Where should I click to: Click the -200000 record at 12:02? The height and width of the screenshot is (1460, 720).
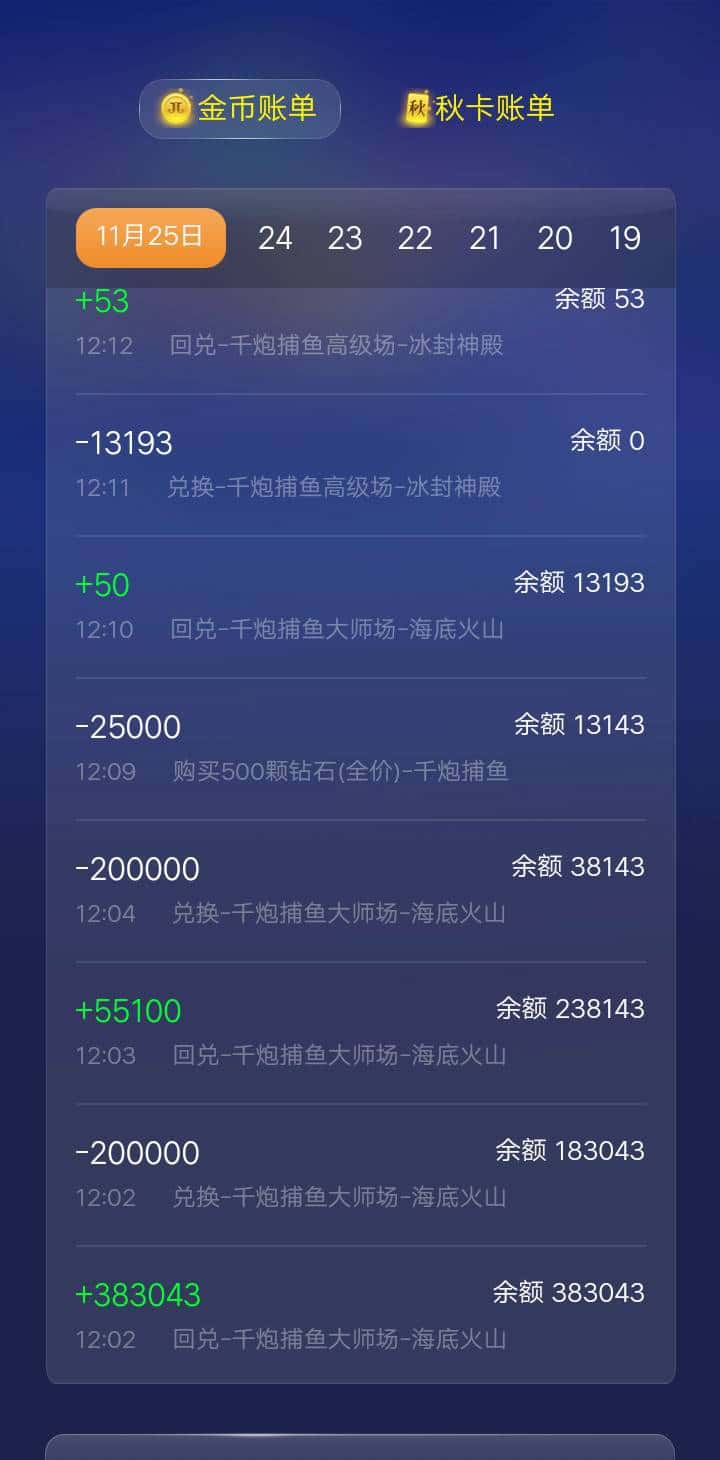pos(360,1174)
